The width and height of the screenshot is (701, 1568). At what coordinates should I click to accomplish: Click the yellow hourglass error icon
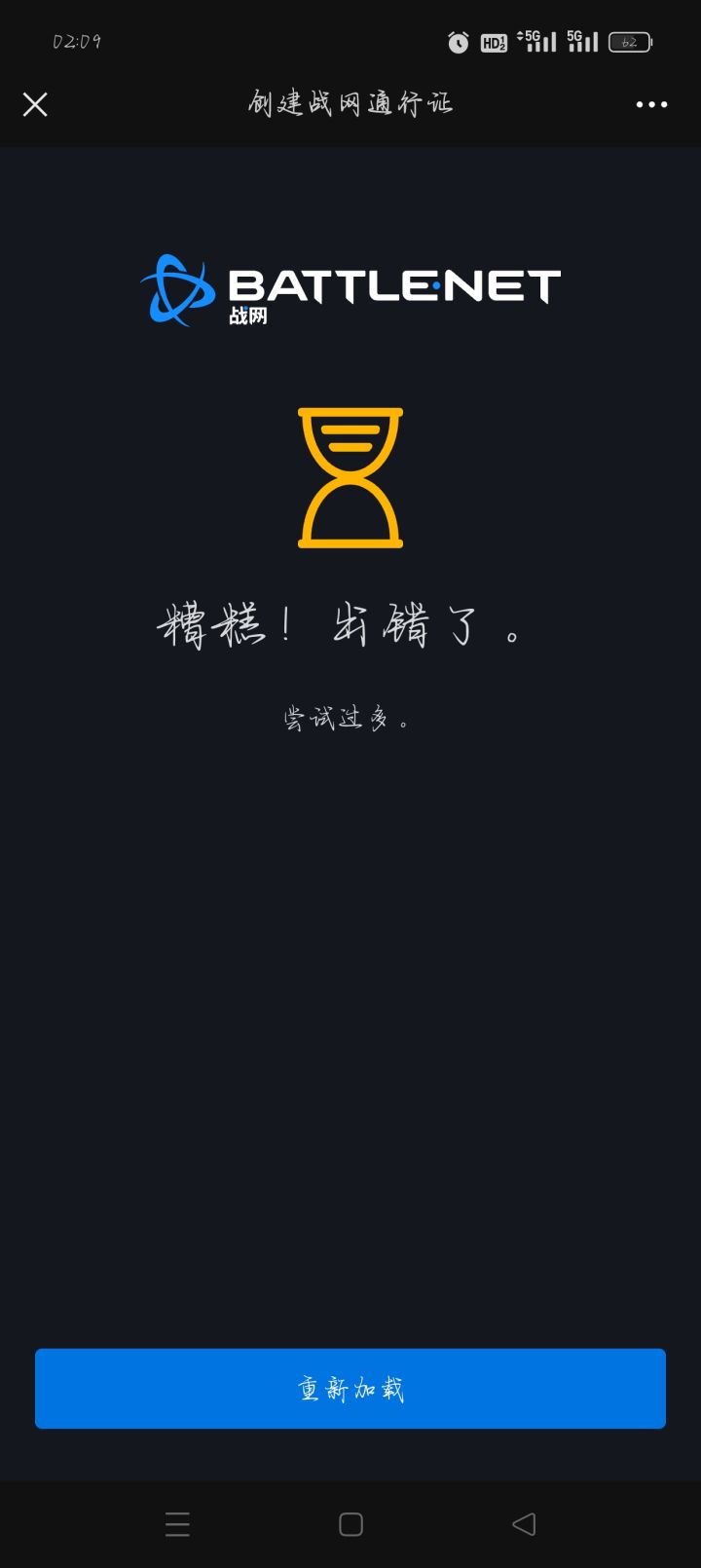[350, 477]
